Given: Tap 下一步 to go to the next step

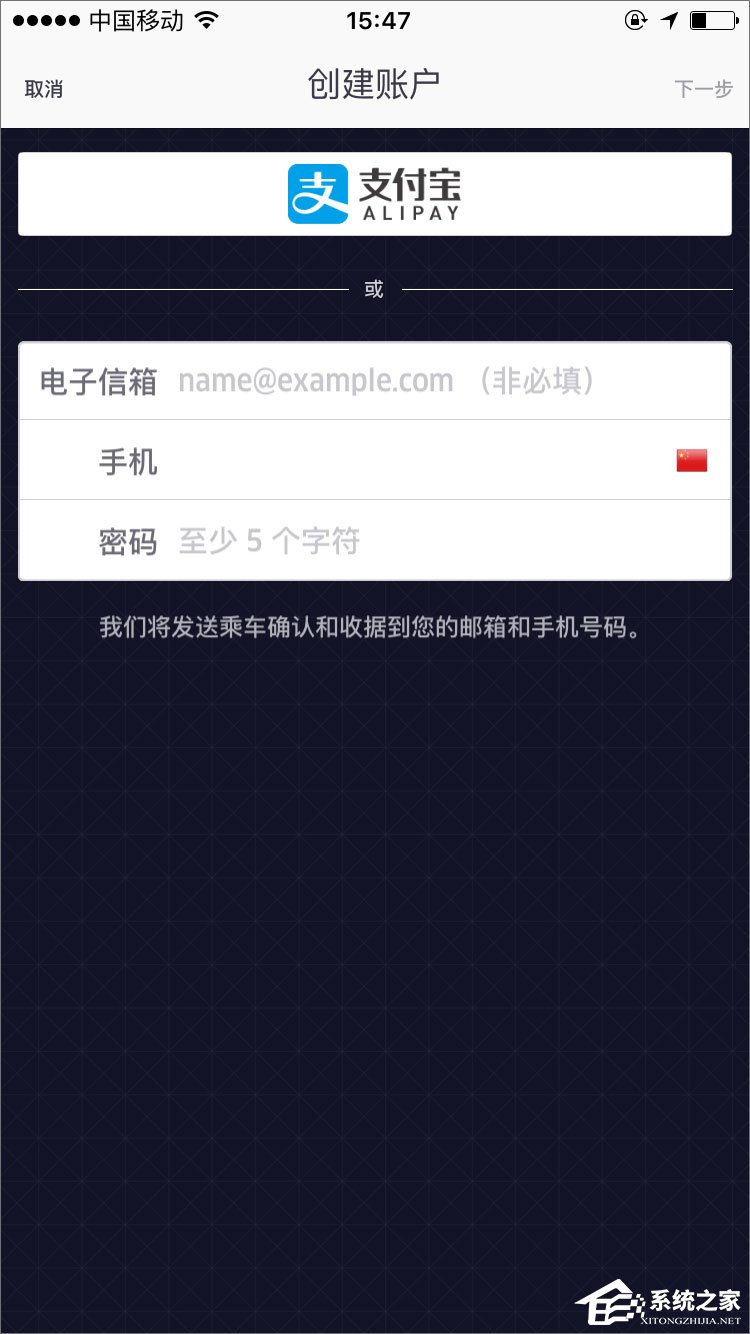Looking at the screenshot, I should point(703,89).
